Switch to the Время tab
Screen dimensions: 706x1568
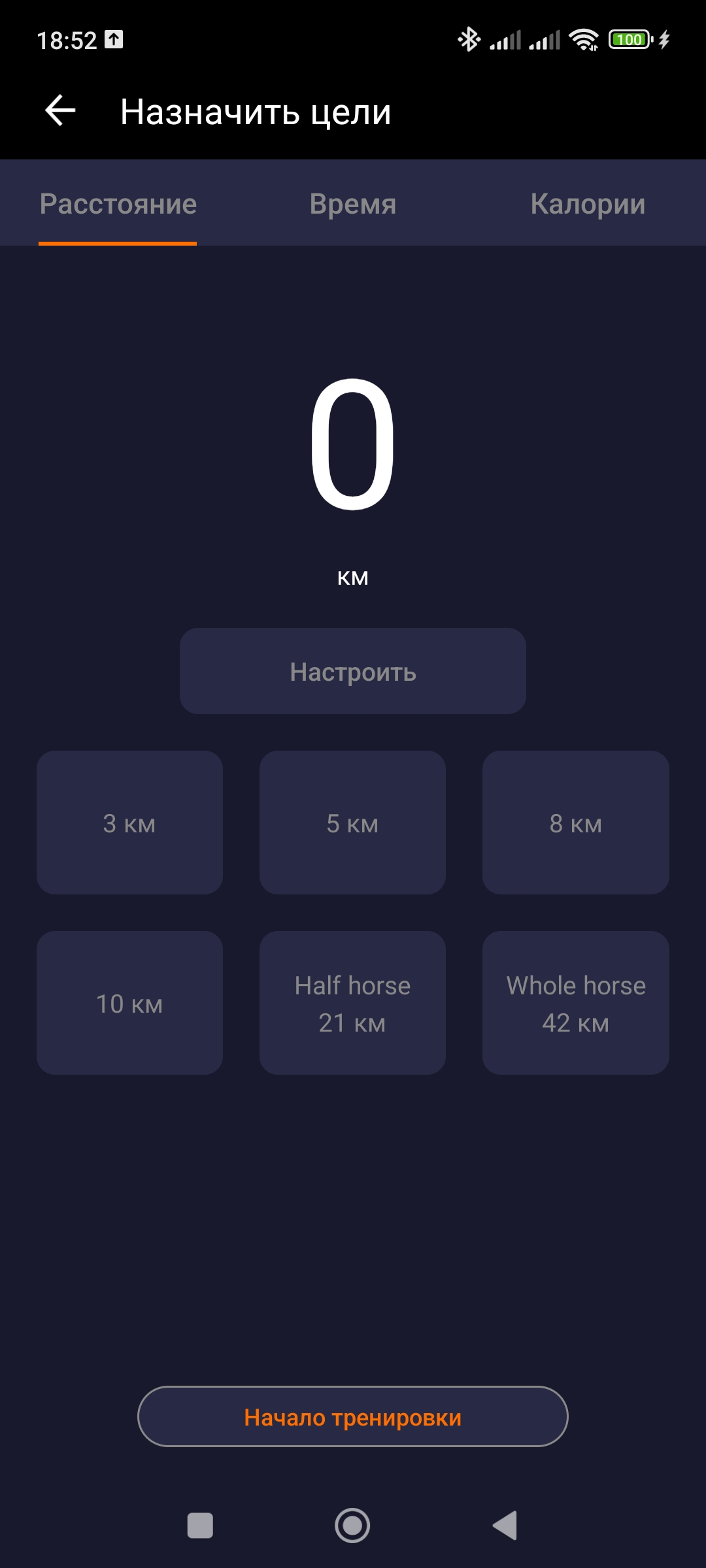pos(353,204)
